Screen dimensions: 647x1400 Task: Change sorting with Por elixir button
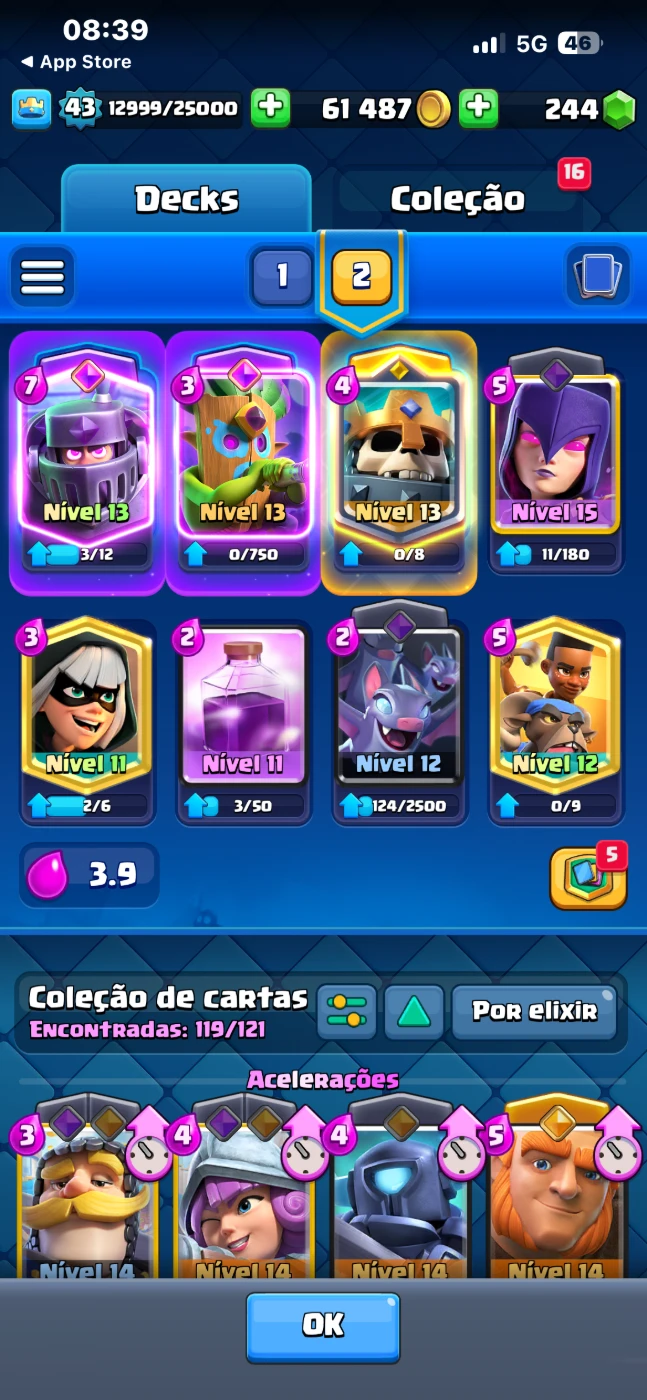coord(534,1012)
